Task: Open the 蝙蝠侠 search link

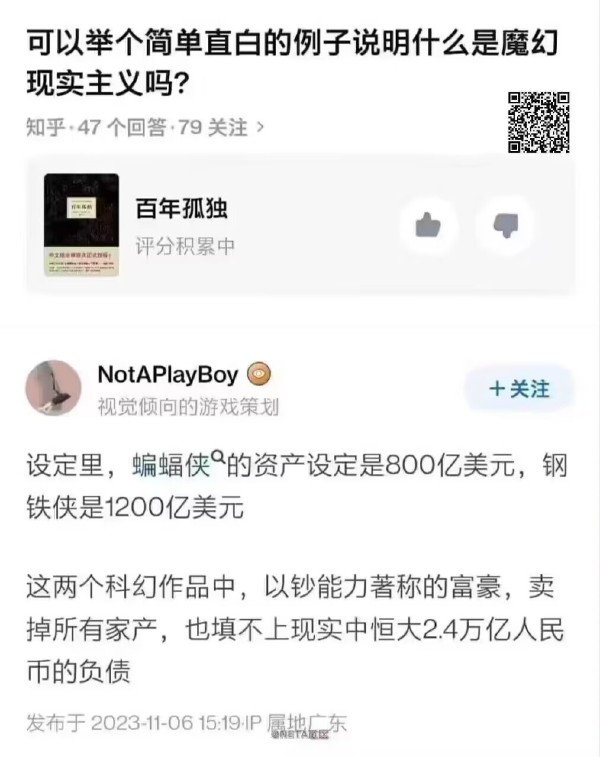Action: click(174, 464)
